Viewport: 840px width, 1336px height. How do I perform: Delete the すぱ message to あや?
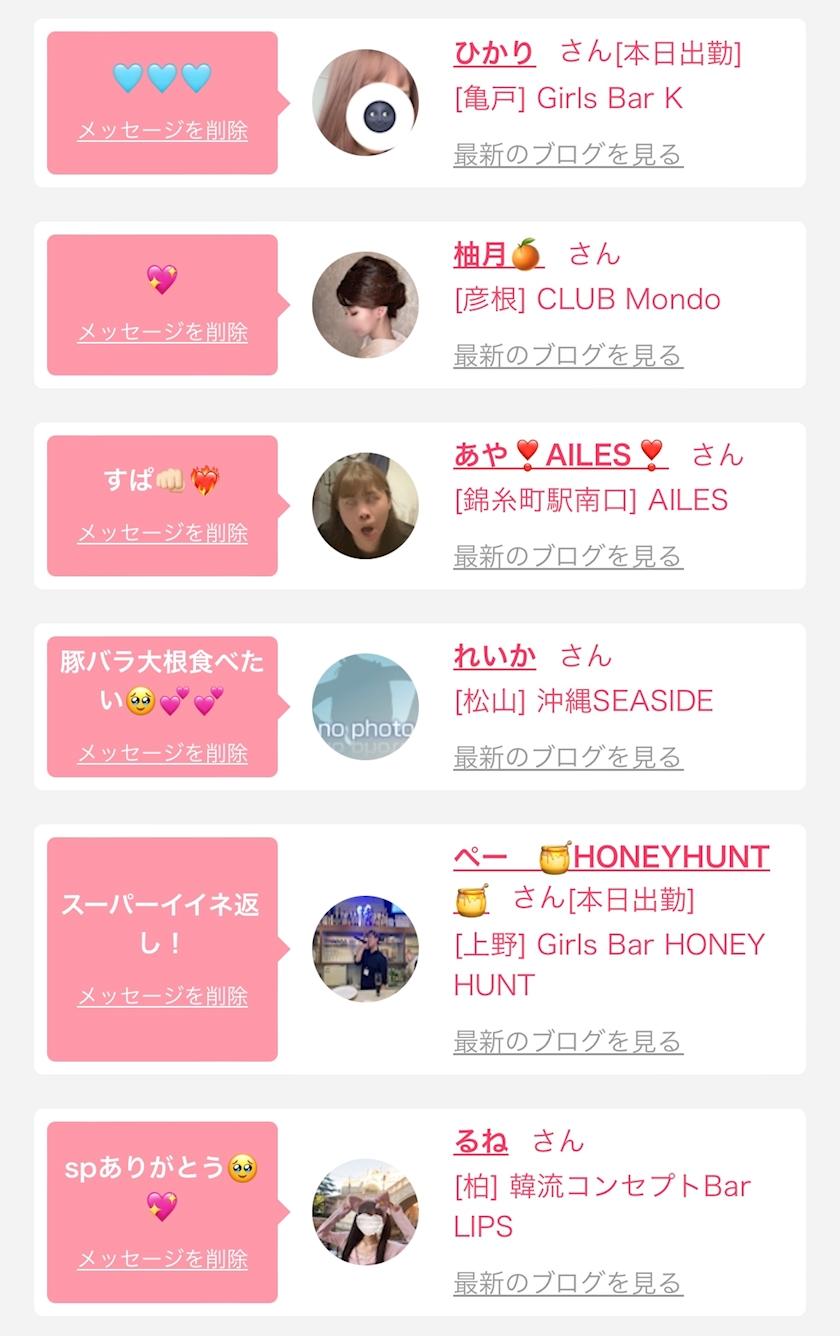162,533
